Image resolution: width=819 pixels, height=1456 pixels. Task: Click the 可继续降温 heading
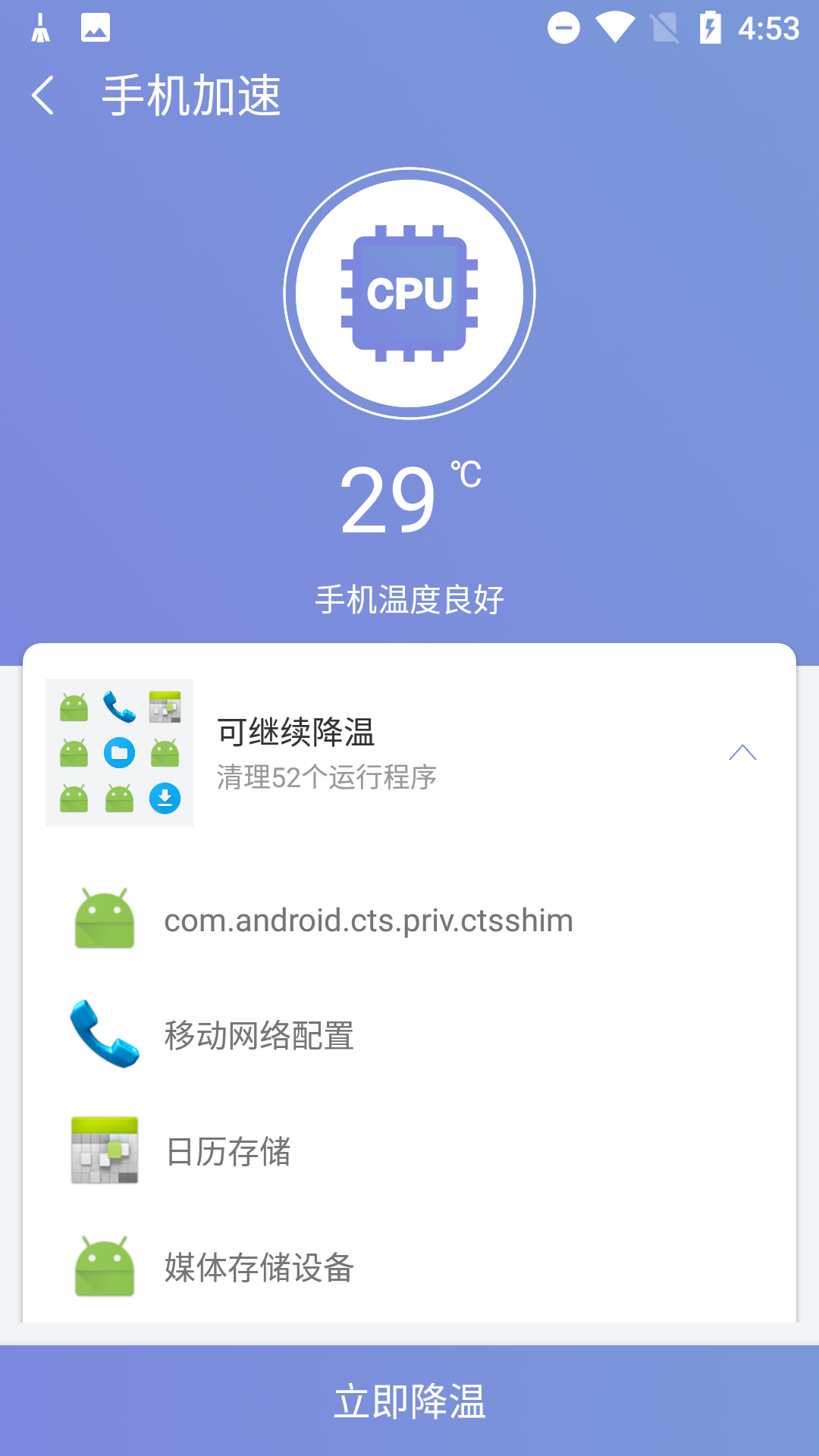click(296, 731)
